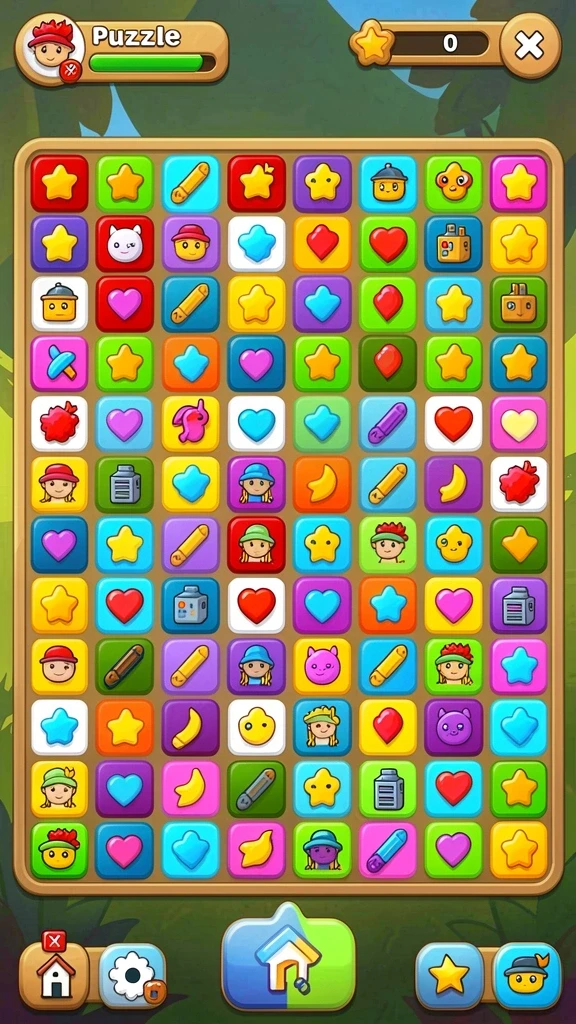
Task: Tap the house icon with red X badge
Action: 55,974
